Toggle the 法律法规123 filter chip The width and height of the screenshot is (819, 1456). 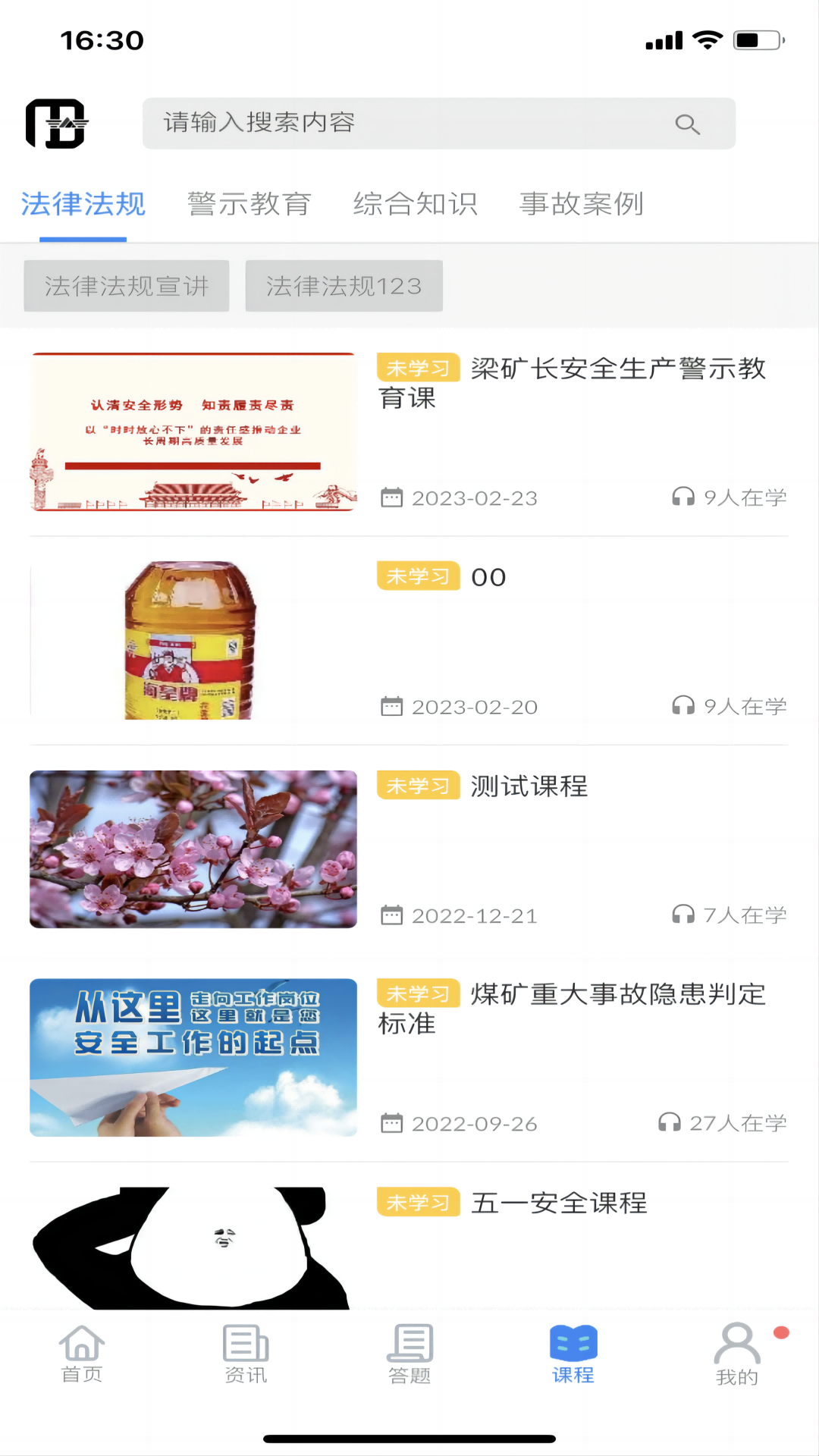344,286
